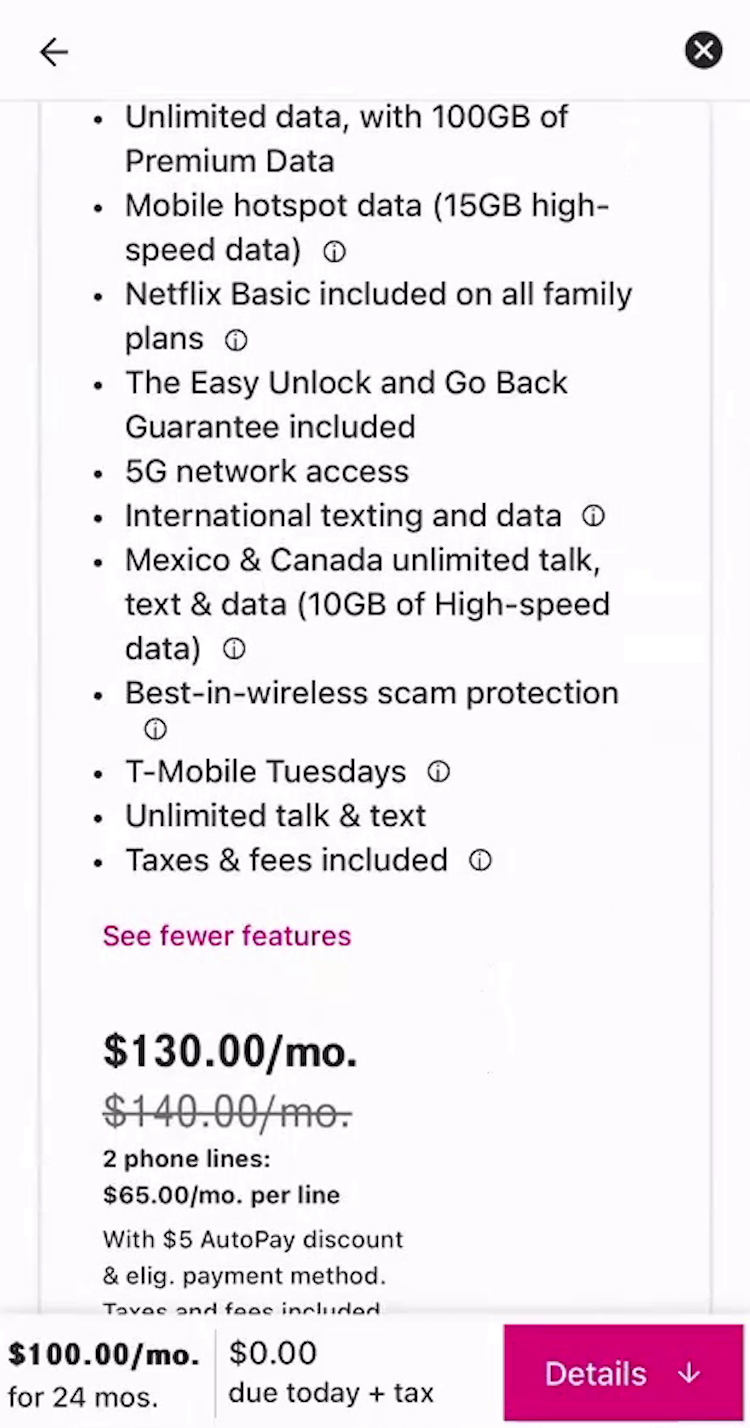Close this plan details screen

tap(703, 50)
